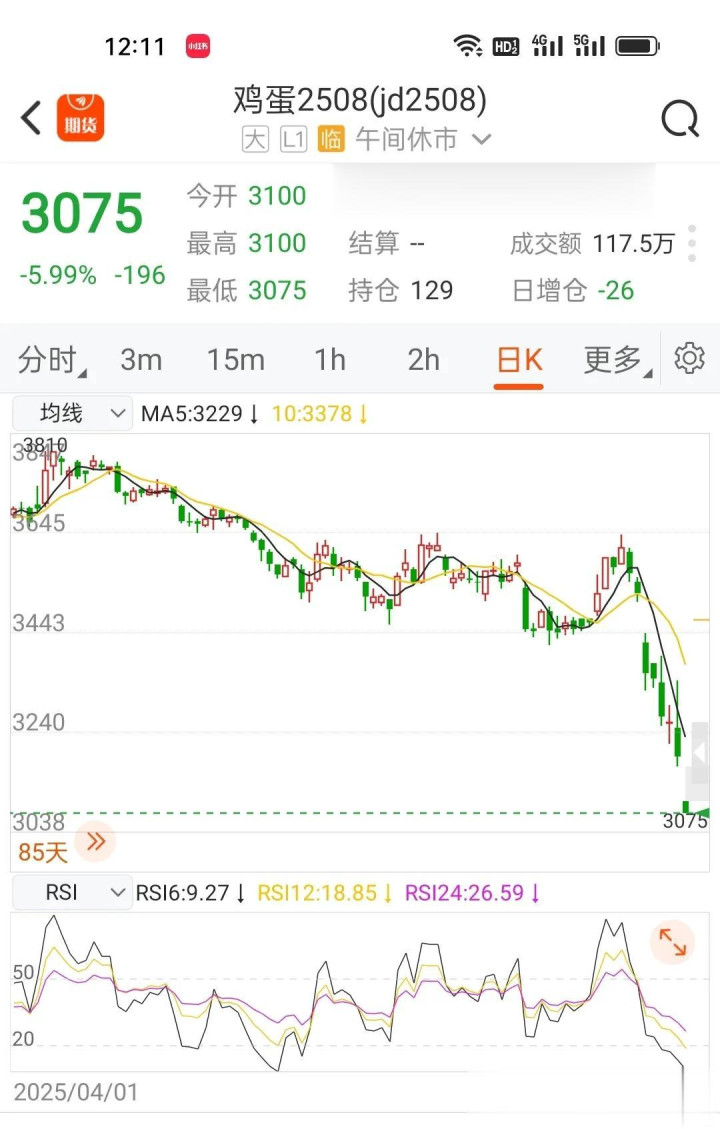Select the 3m interval tab
This screenshot has height=1129, width=720.
click(141, 360)
